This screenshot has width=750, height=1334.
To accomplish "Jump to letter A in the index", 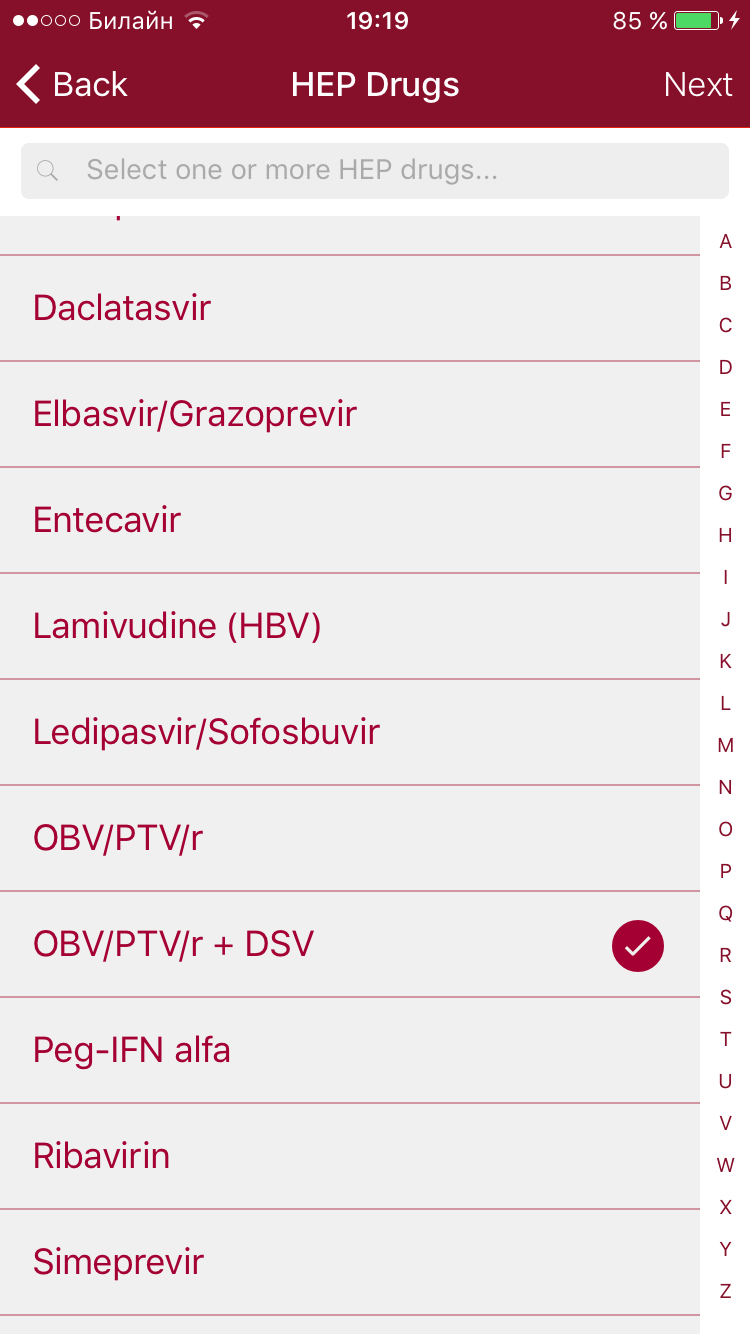I will pos(726,241).
